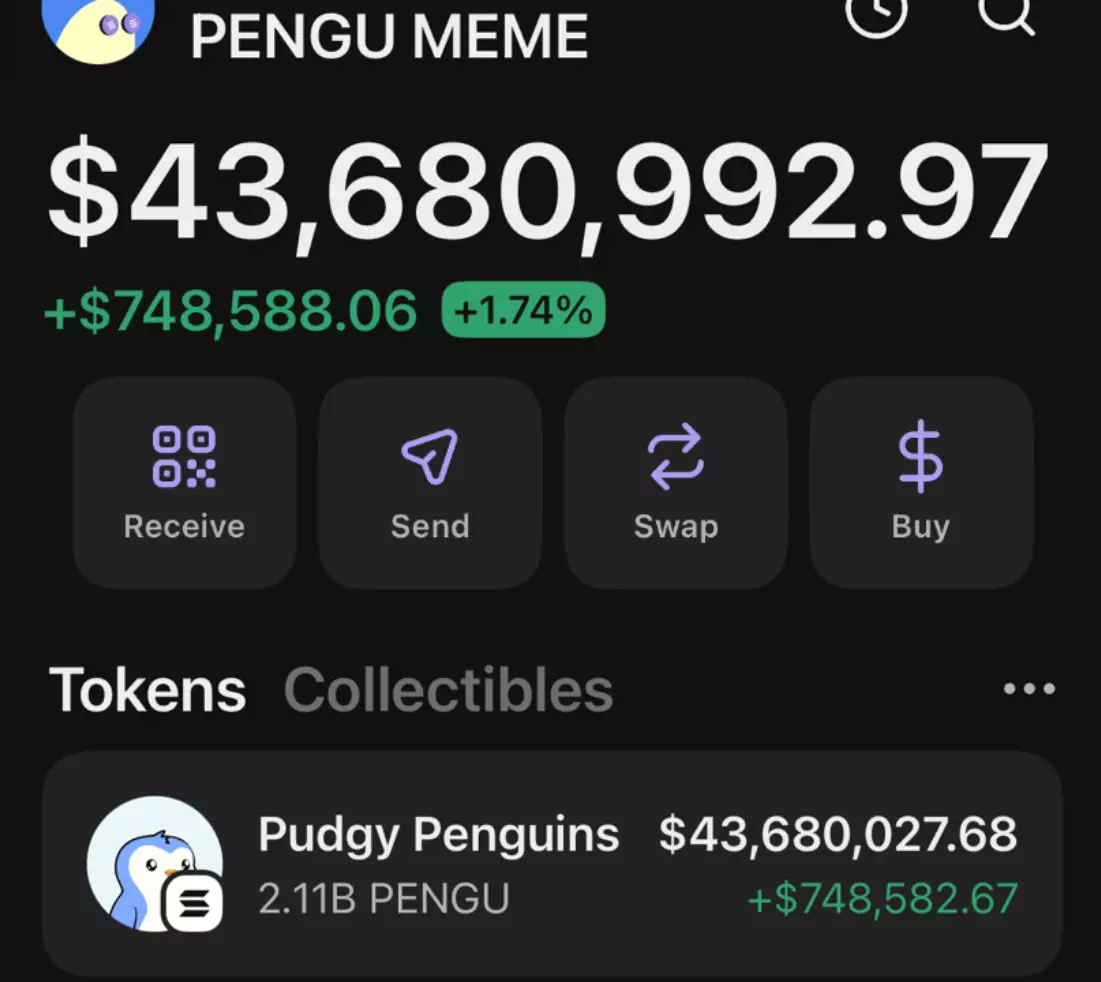Open the Pudgy Penguins token row
Viewport: 1101px width, 982px height.
point(551,863)
